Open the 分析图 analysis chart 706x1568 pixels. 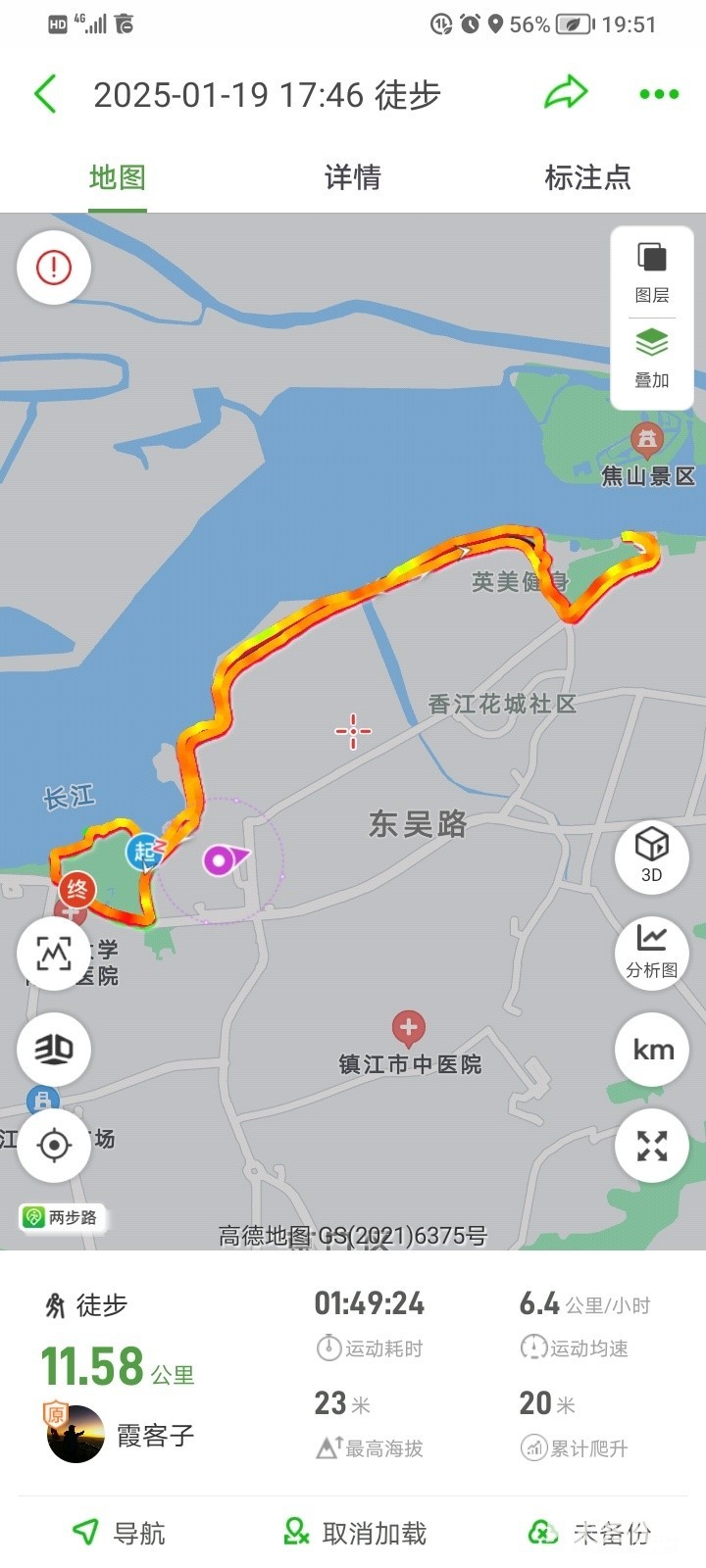(x=652, y=952)
